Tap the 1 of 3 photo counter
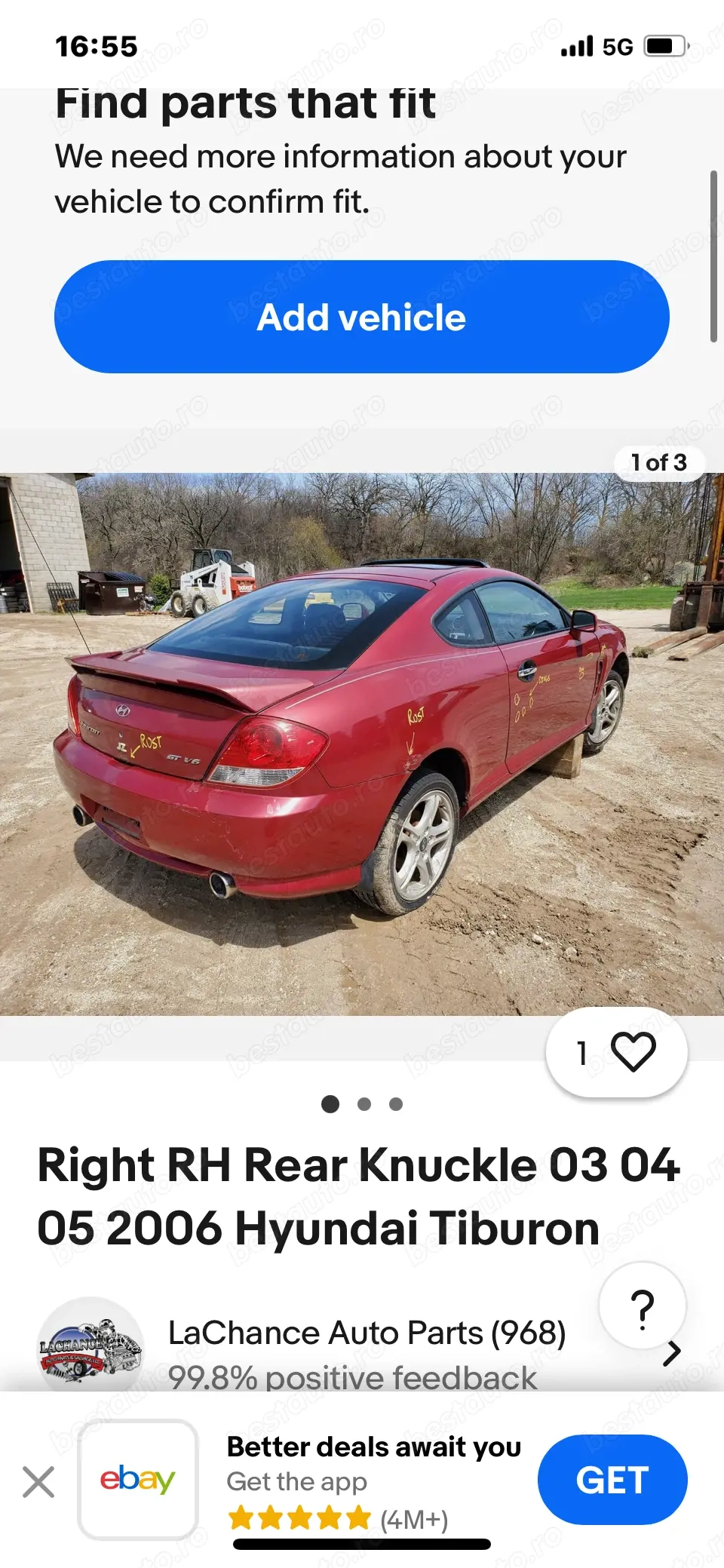Image resolution: width=724 pixels, height=1568 pixels. 659,463
